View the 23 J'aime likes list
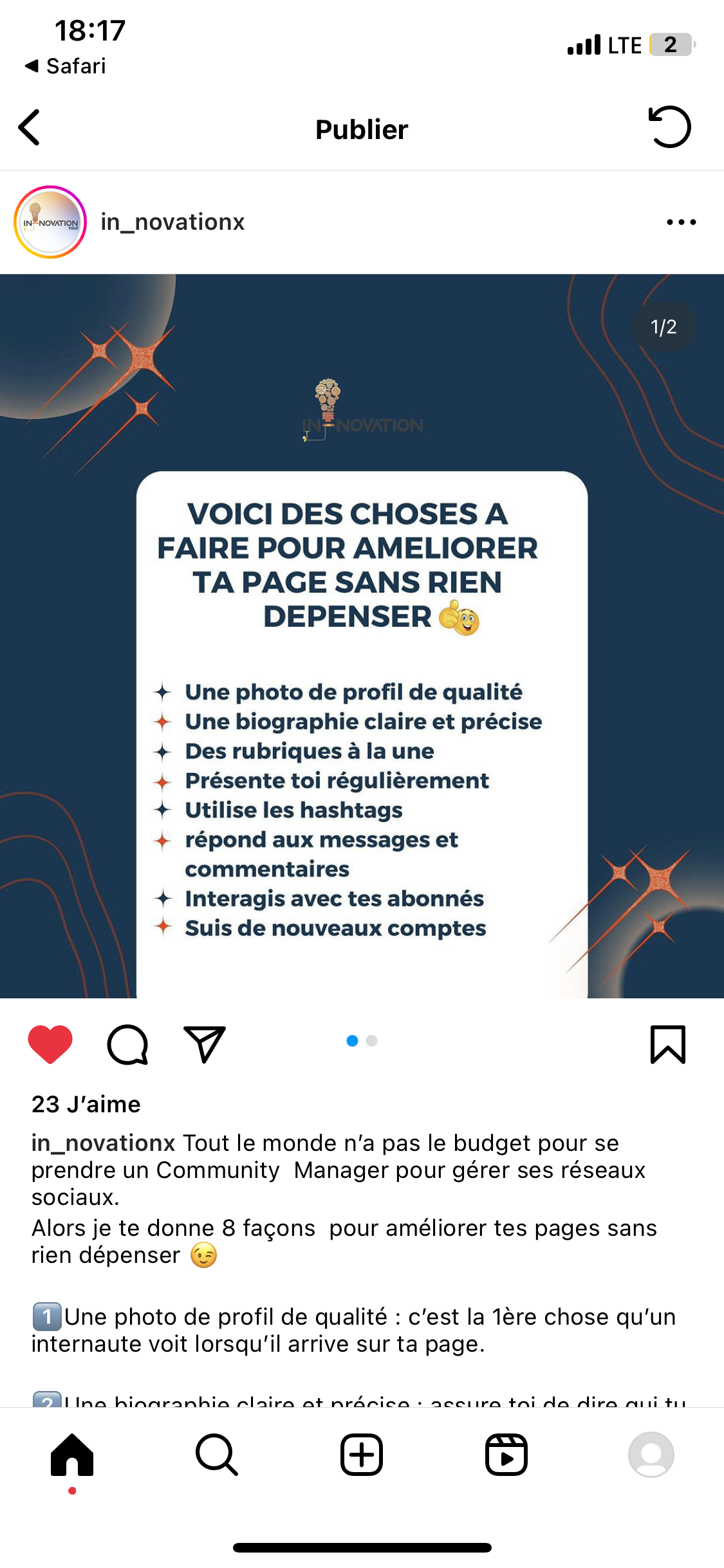Image resolution: width=724 pixels, height=1568 pixels. pyautogui.click(x=86, y=1104)
